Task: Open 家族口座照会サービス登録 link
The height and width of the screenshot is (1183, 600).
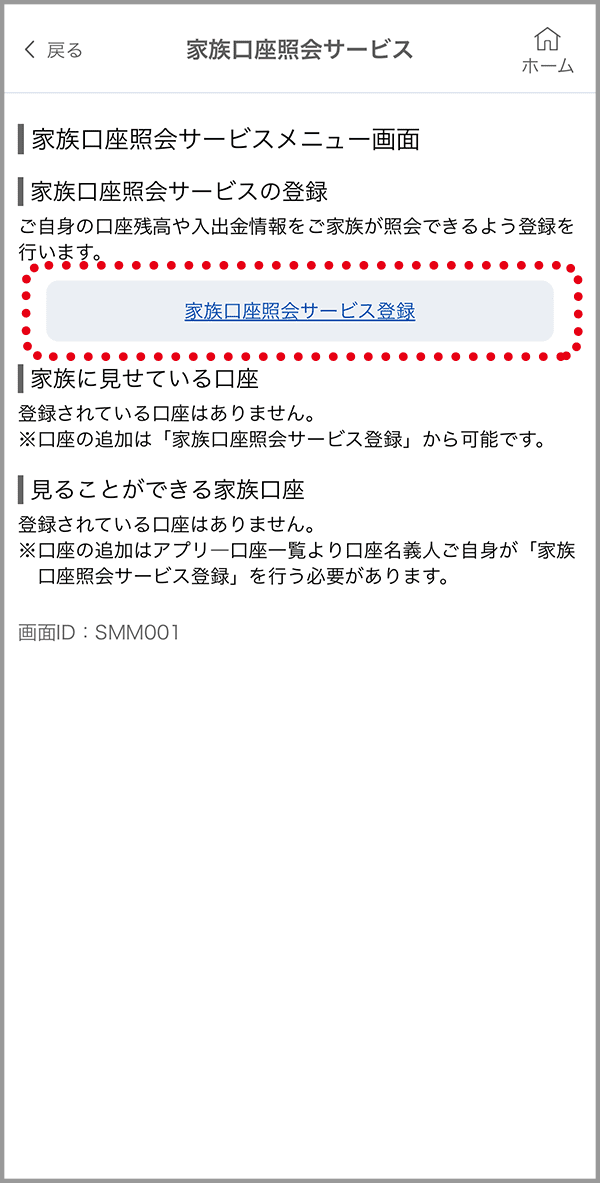Action: 300,311
